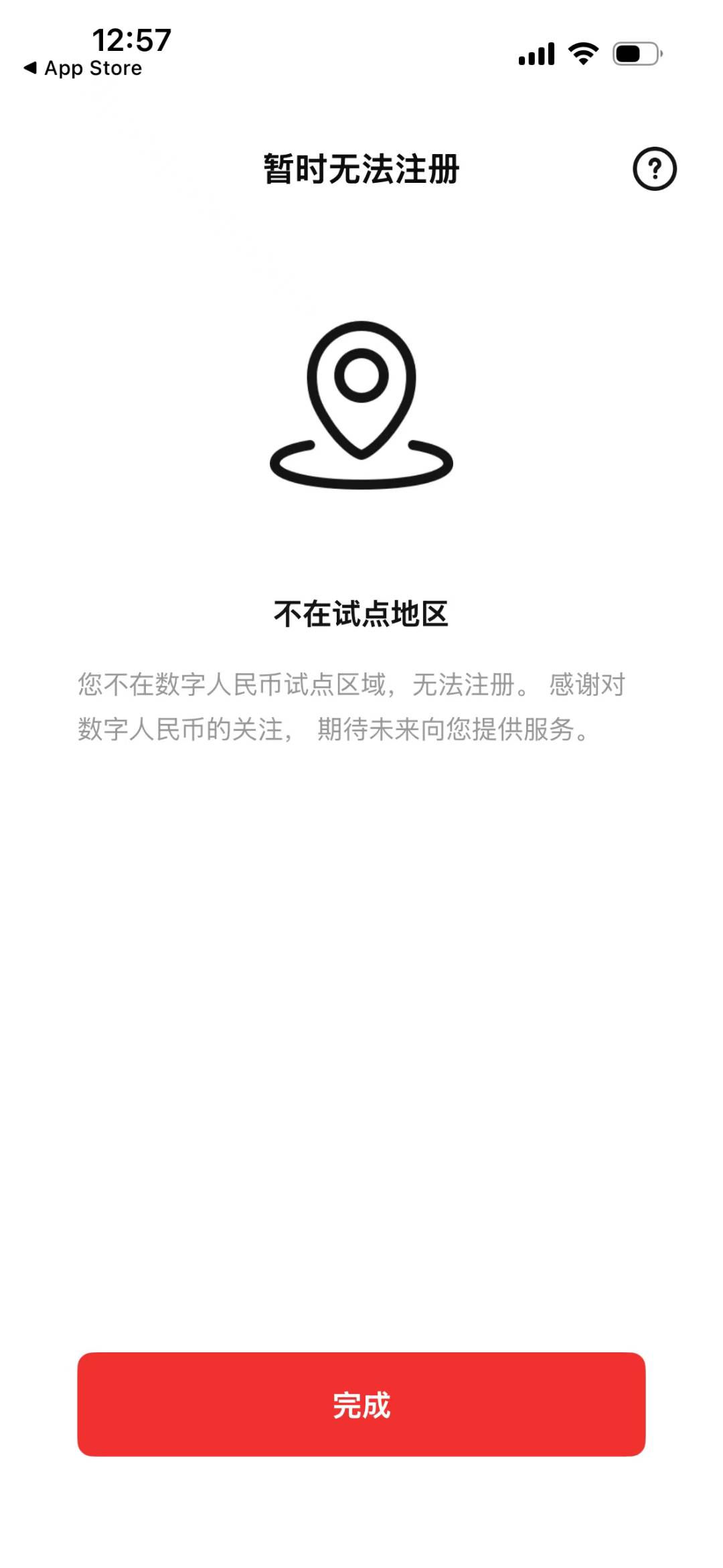723x1568 pixels.
Task: Tap the Wi-Fi icon in status bar
Action: pyautogui.click(x=582, y=54)
